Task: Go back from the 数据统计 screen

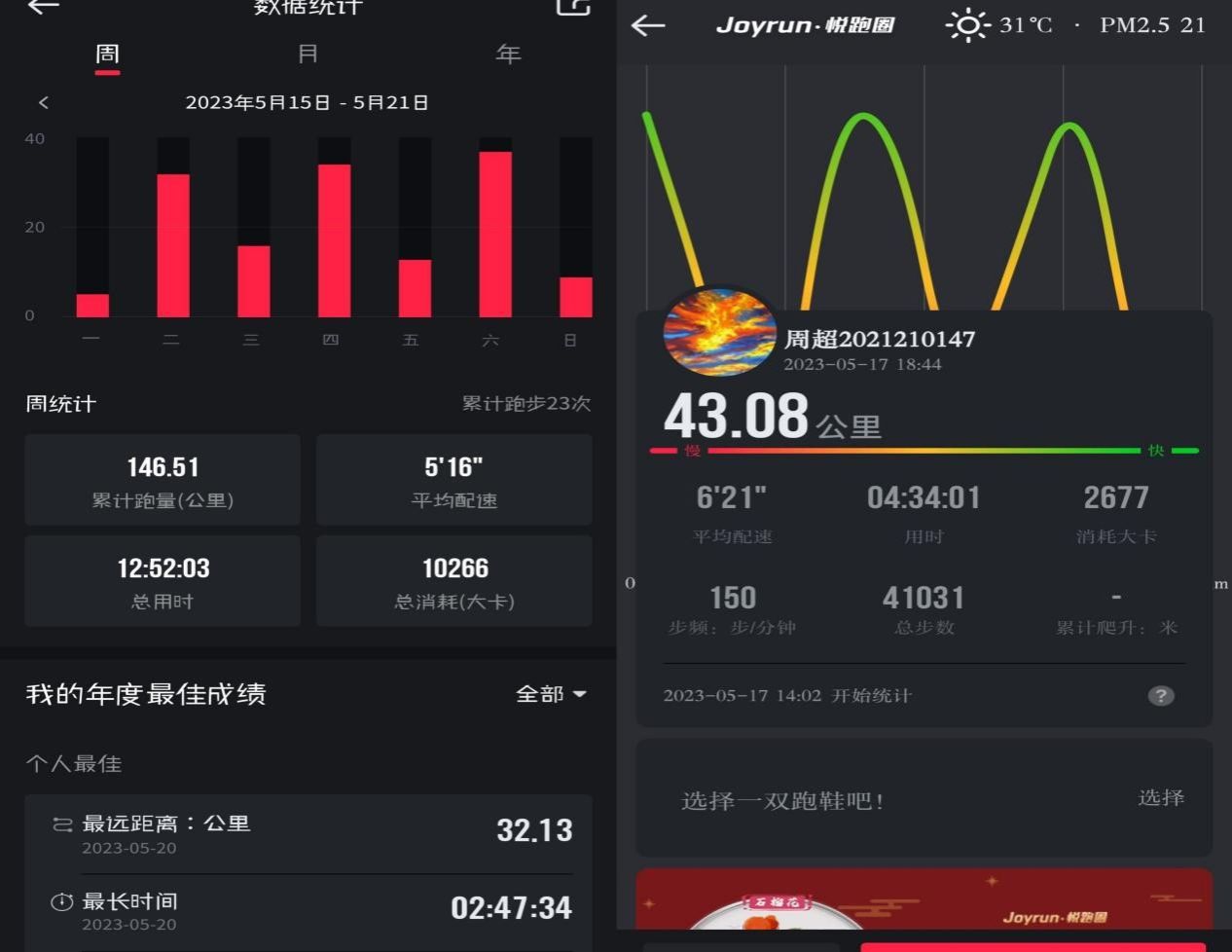Action: pos(44,8)
